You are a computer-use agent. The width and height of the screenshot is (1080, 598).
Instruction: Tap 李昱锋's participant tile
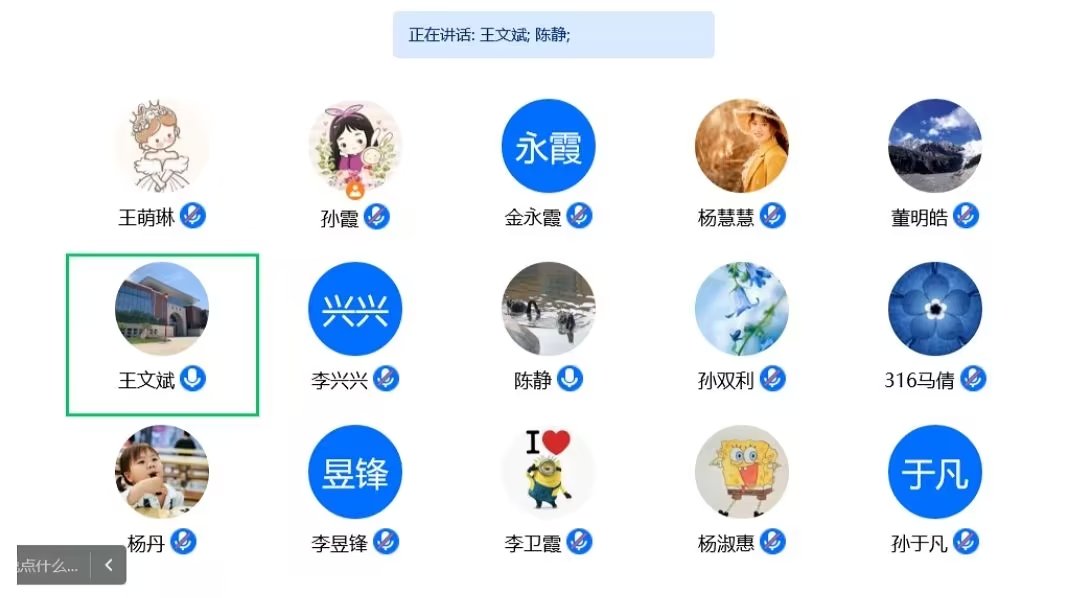pyautogui.click(x=355, y=472)
